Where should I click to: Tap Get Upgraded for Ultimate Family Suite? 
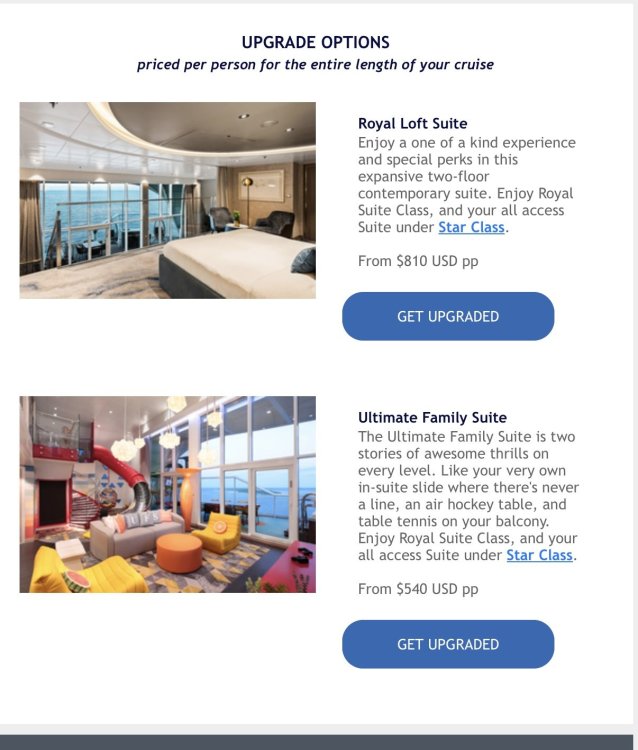coord(448,644)
